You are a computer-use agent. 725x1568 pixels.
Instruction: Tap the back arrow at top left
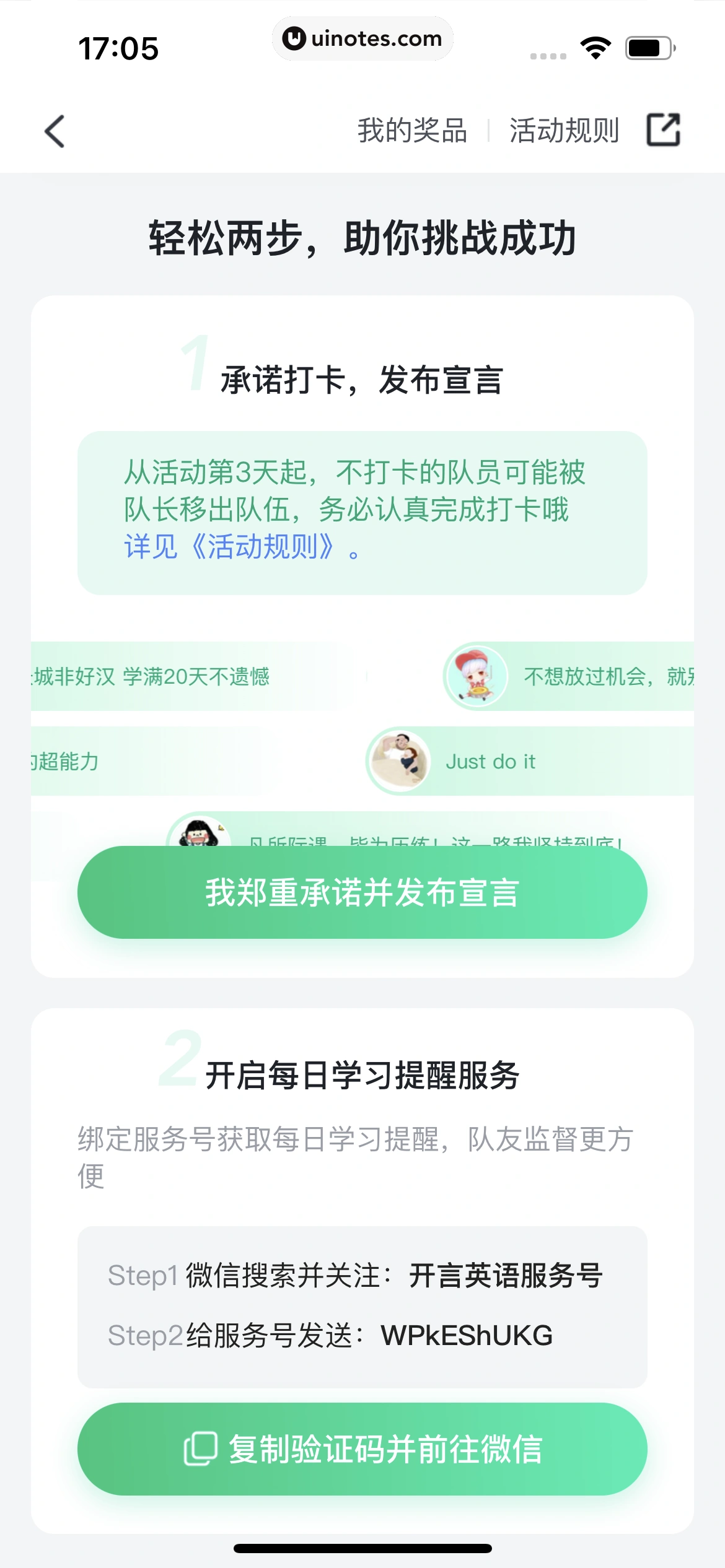[x=55, y=131]
